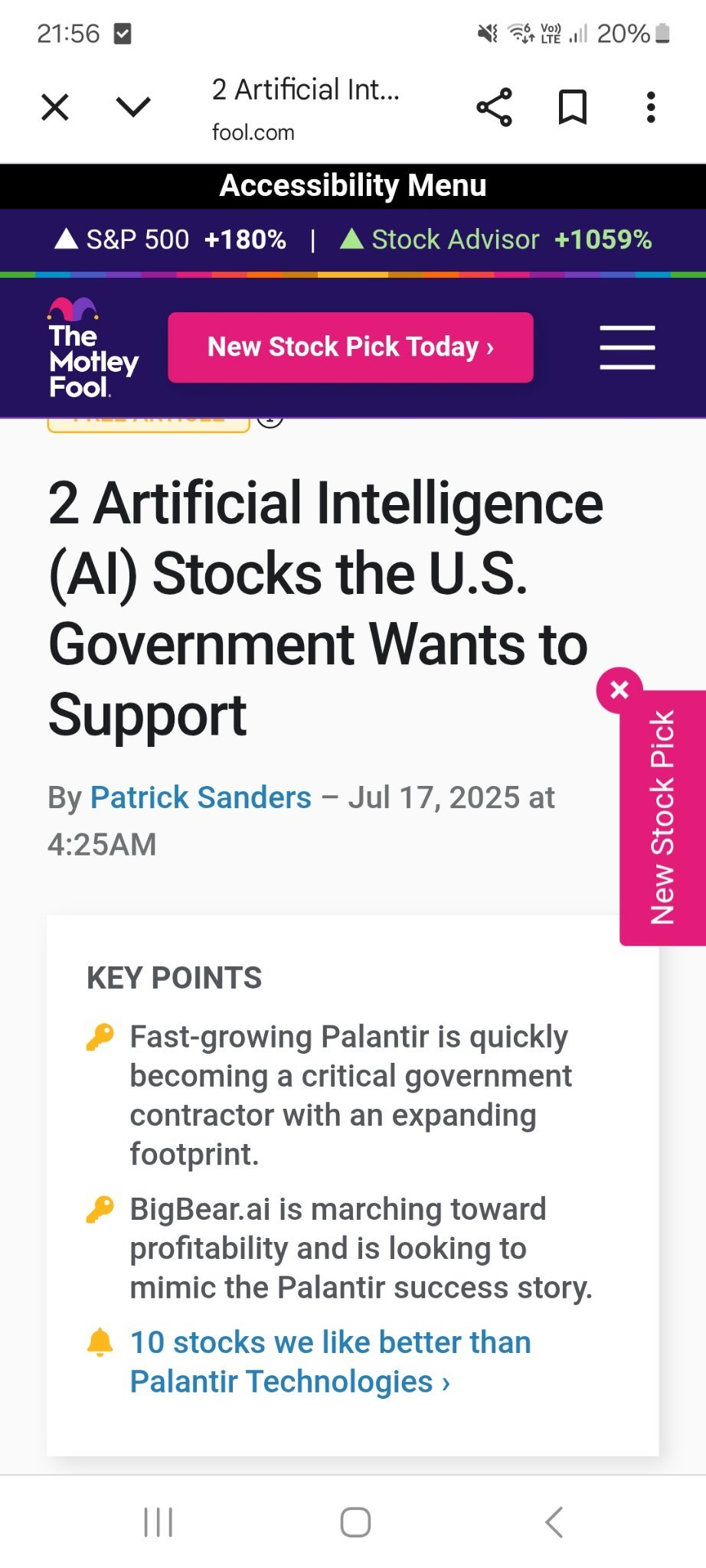Open the hamburger site menu
Viewport: 706px width, 1568px height.
pos(627,347)
